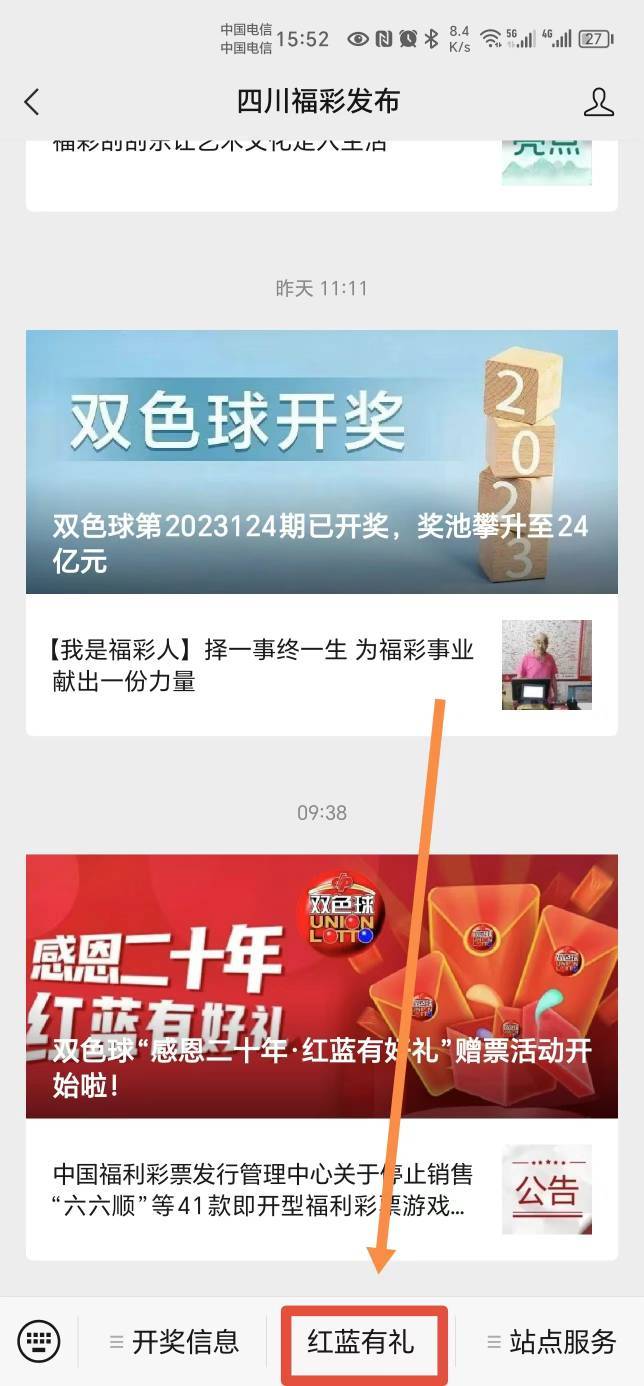Open the 停止销售六六顺 announcement

(x=322, y=1190)
